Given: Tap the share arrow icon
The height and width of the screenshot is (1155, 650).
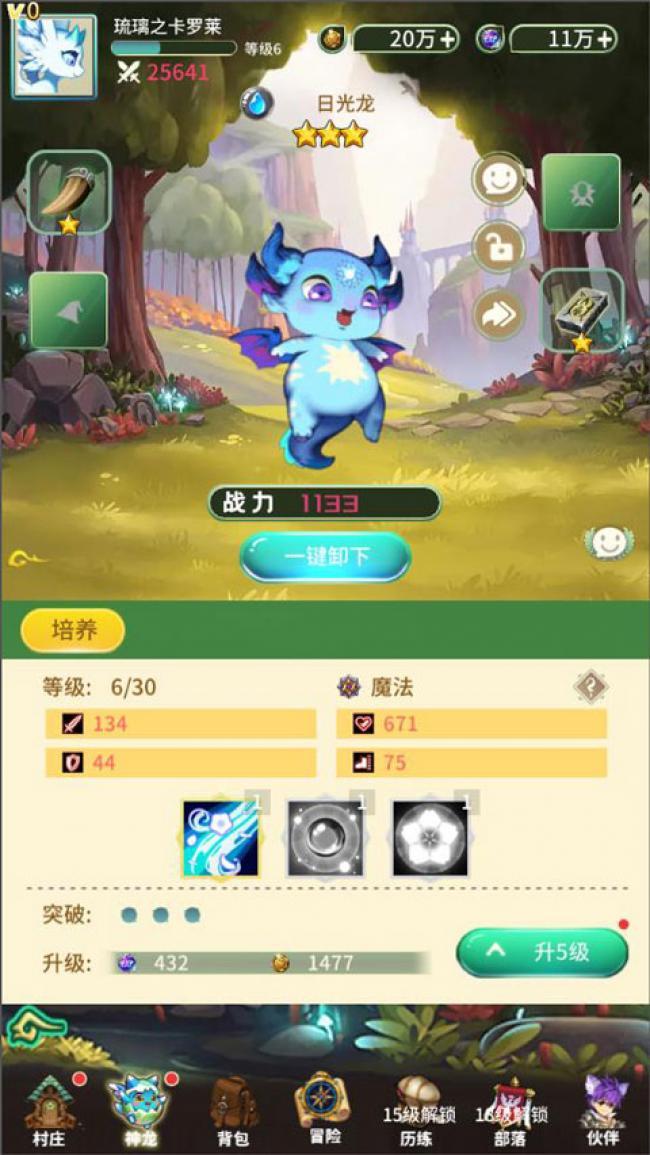Looking at the screenshot, I should [x=498, y=315].
